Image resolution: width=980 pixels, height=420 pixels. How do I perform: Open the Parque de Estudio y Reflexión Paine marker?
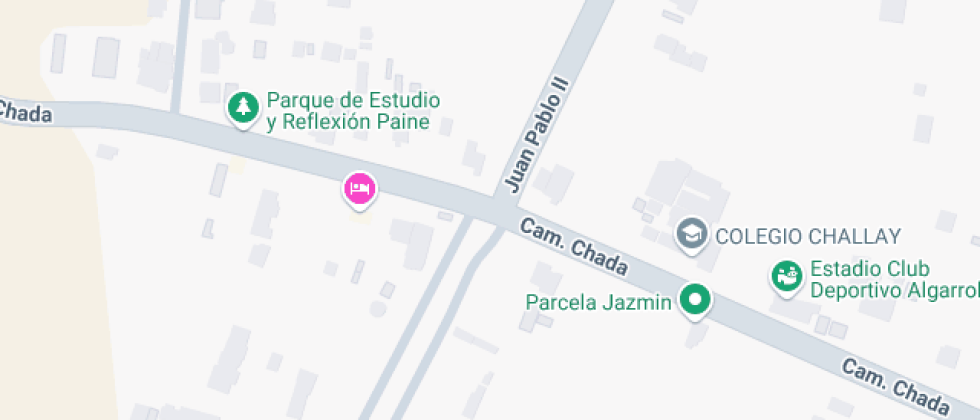coord(242,107)
